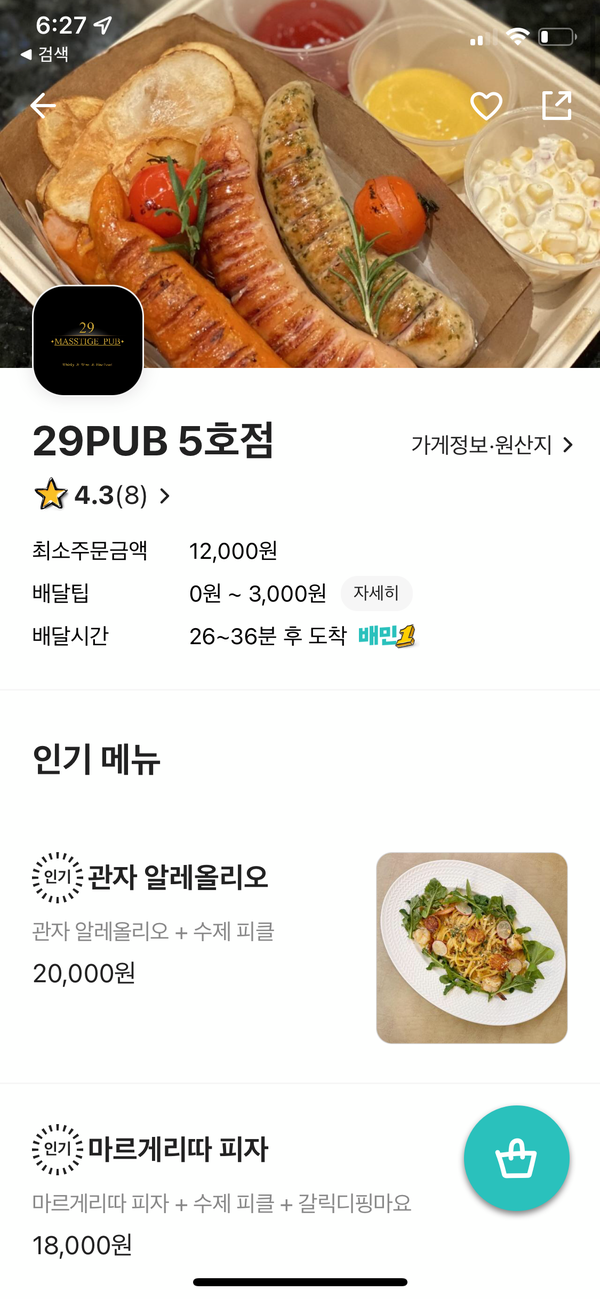
Task: Select the 마르게리따 피자 menu item
Action: click(178, 1148)
